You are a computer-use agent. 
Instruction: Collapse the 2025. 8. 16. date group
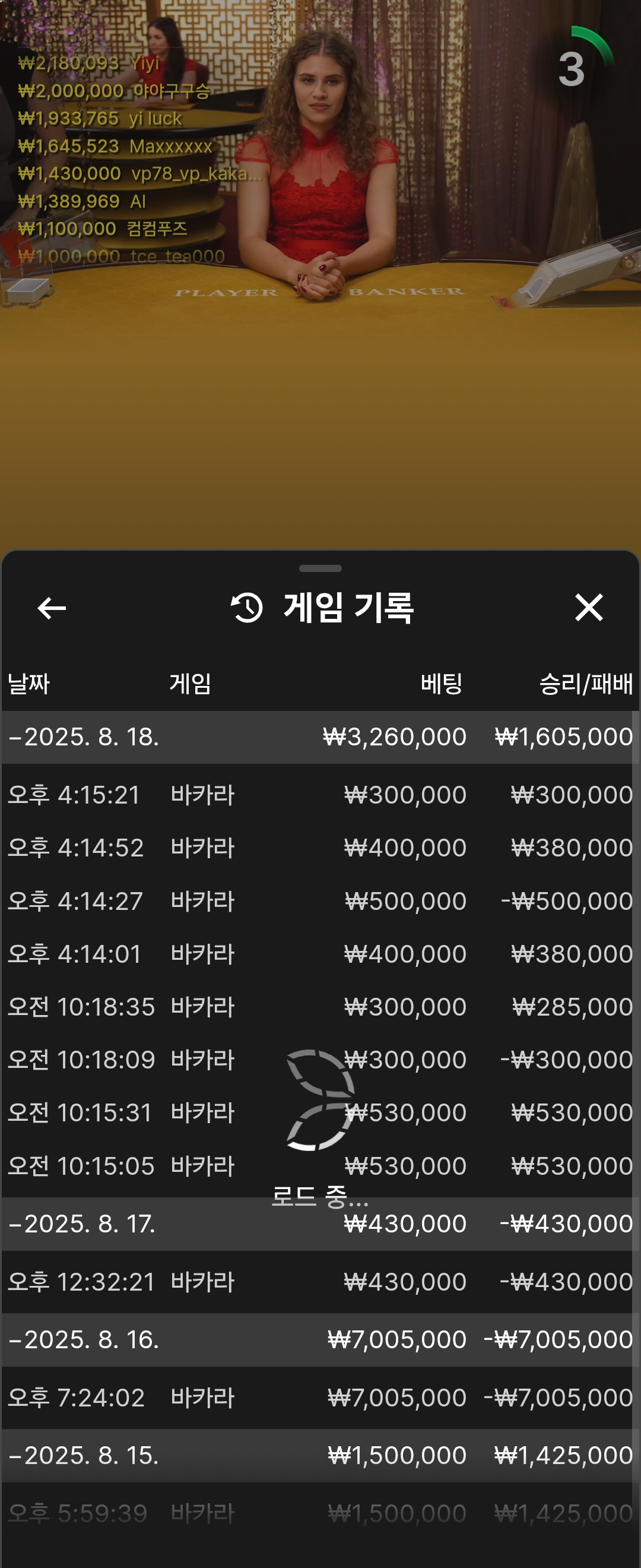point(83,1339)
